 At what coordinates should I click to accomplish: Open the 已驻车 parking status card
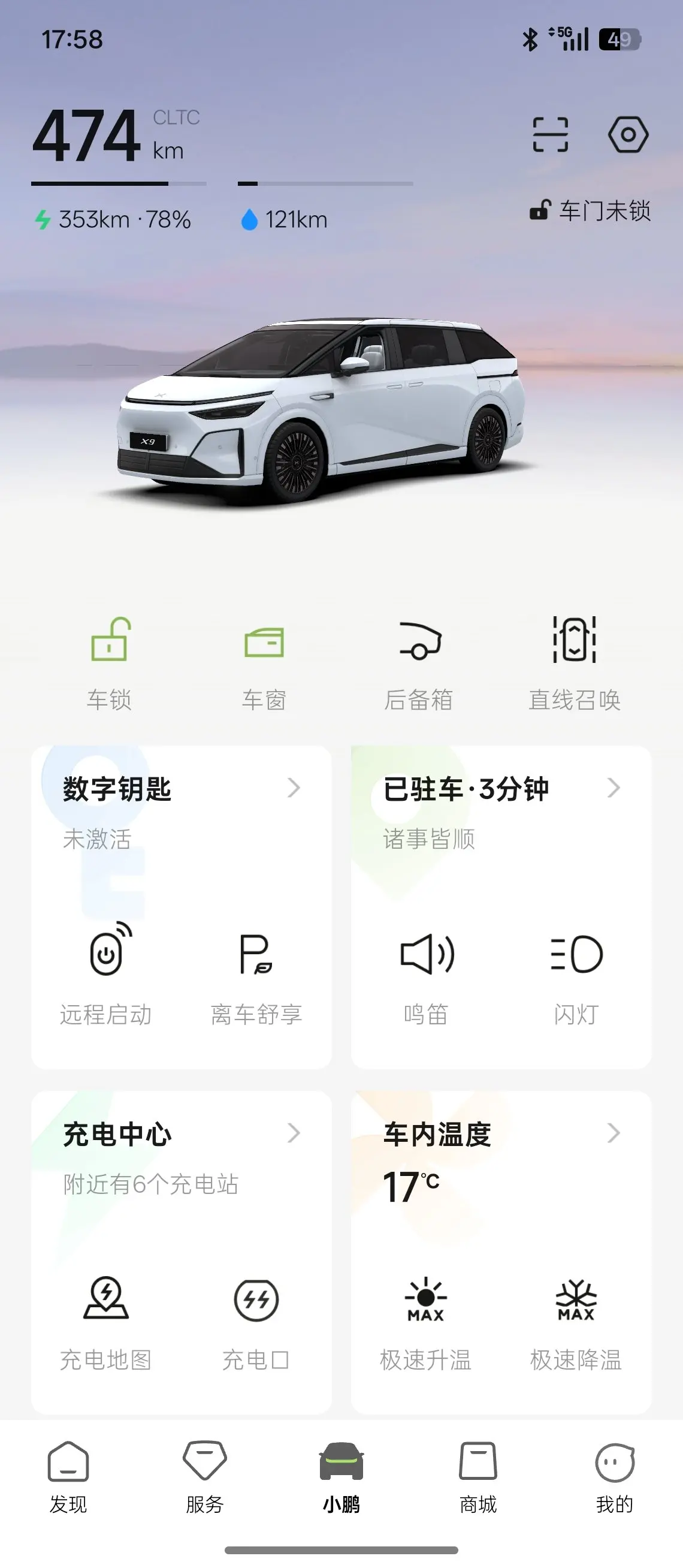(x=501, y=789)
